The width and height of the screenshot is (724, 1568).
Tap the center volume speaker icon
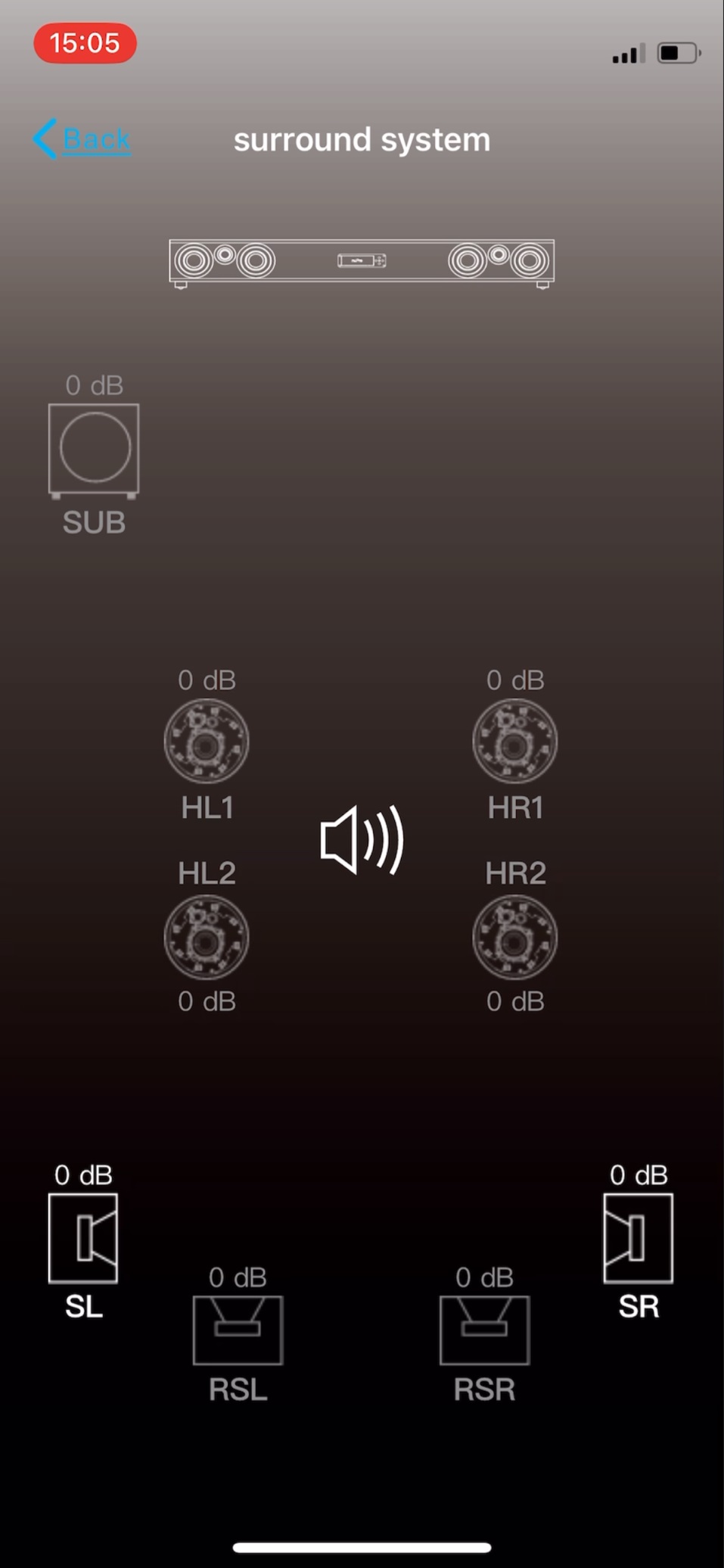[362, 840]
